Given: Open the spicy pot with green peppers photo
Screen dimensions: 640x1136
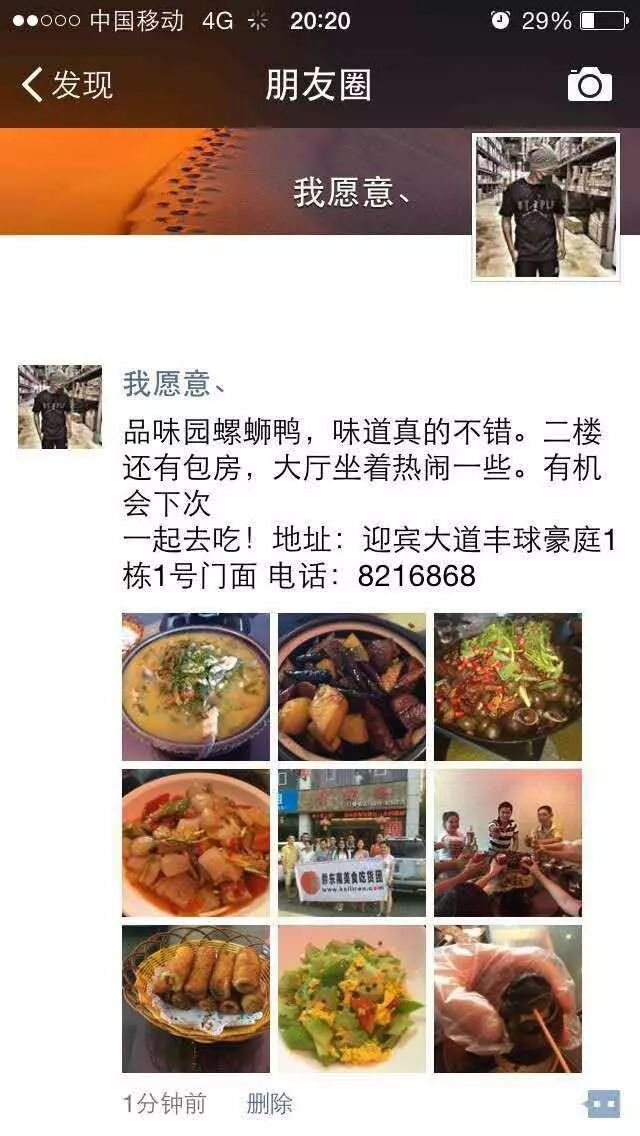Looking at the screenshot, I should coord(508,687).
